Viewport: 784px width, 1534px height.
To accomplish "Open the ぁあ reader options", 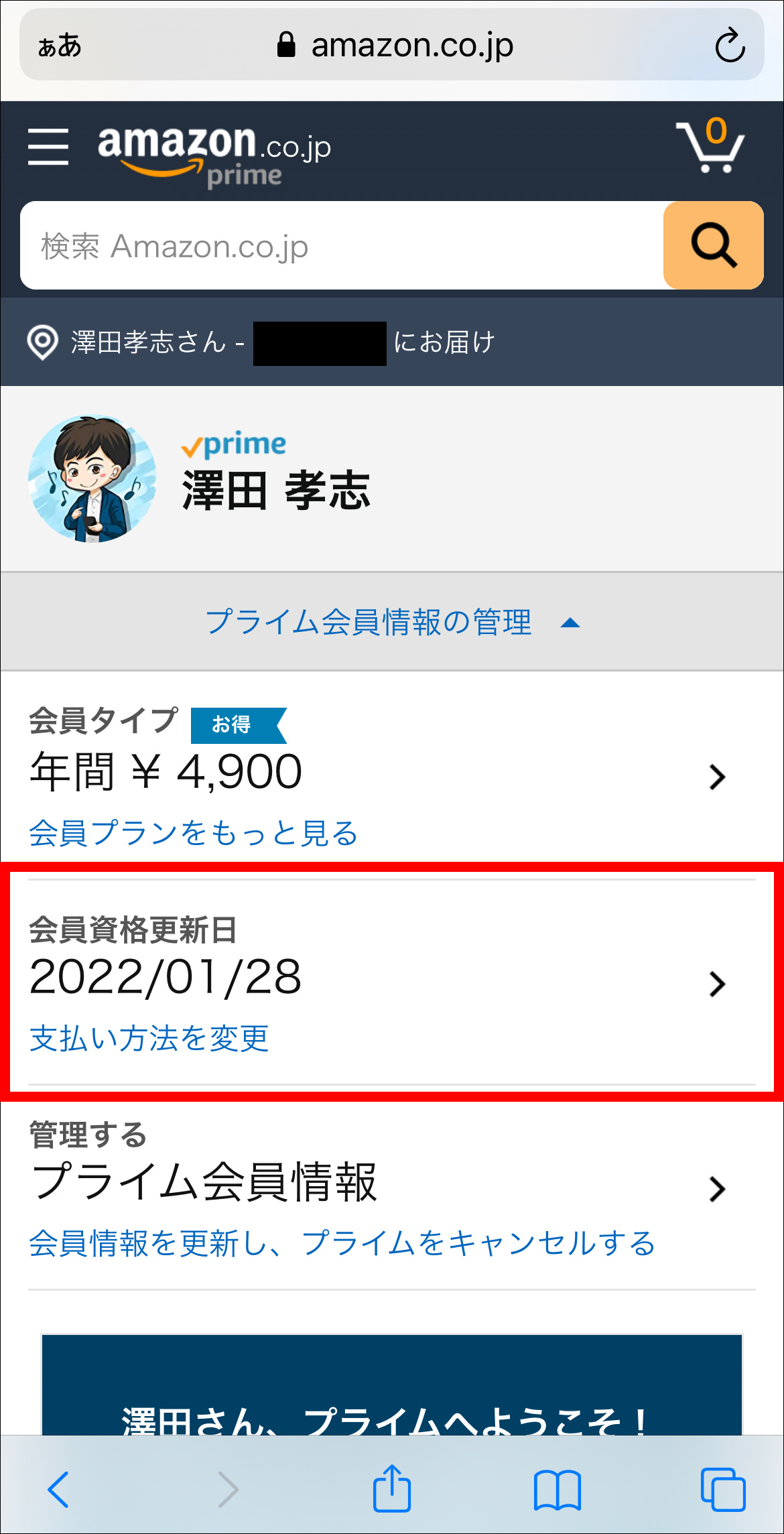I will [60, 46].
